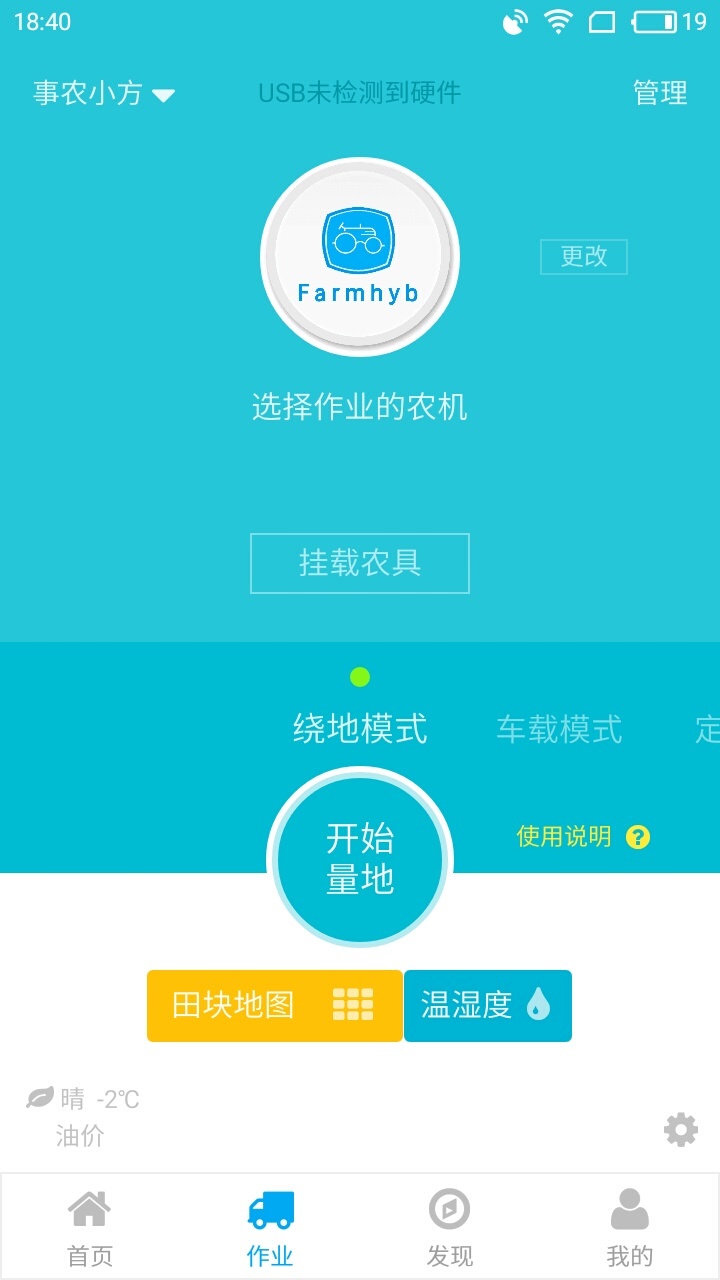Viewport: 720px width, 1280px height.
Task: Open 发现 via the compass icon
Action: 449,1208
